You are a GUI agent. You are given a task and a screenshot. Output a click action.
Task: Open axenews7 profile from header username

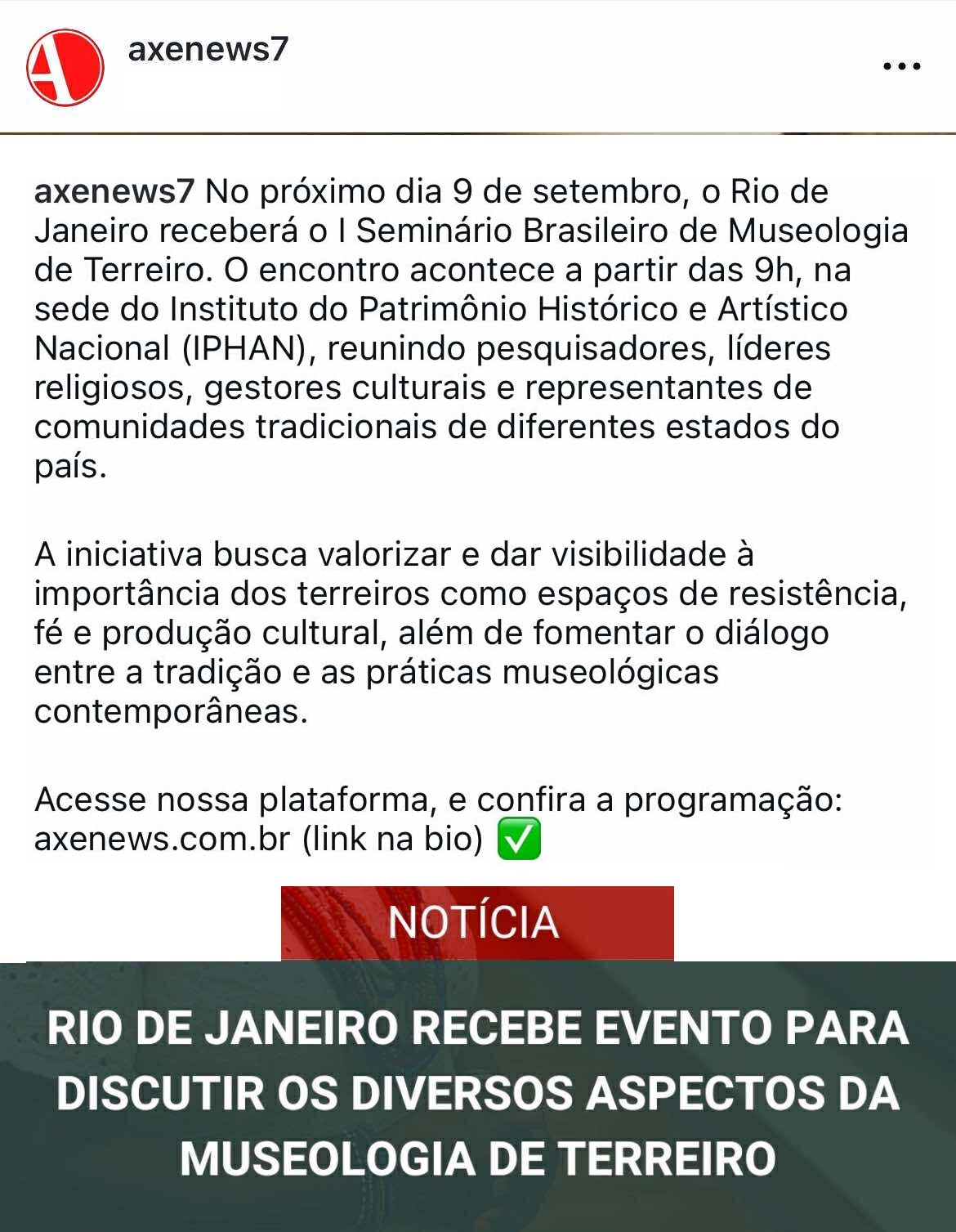pyautogui.click(x=208, y=49)
